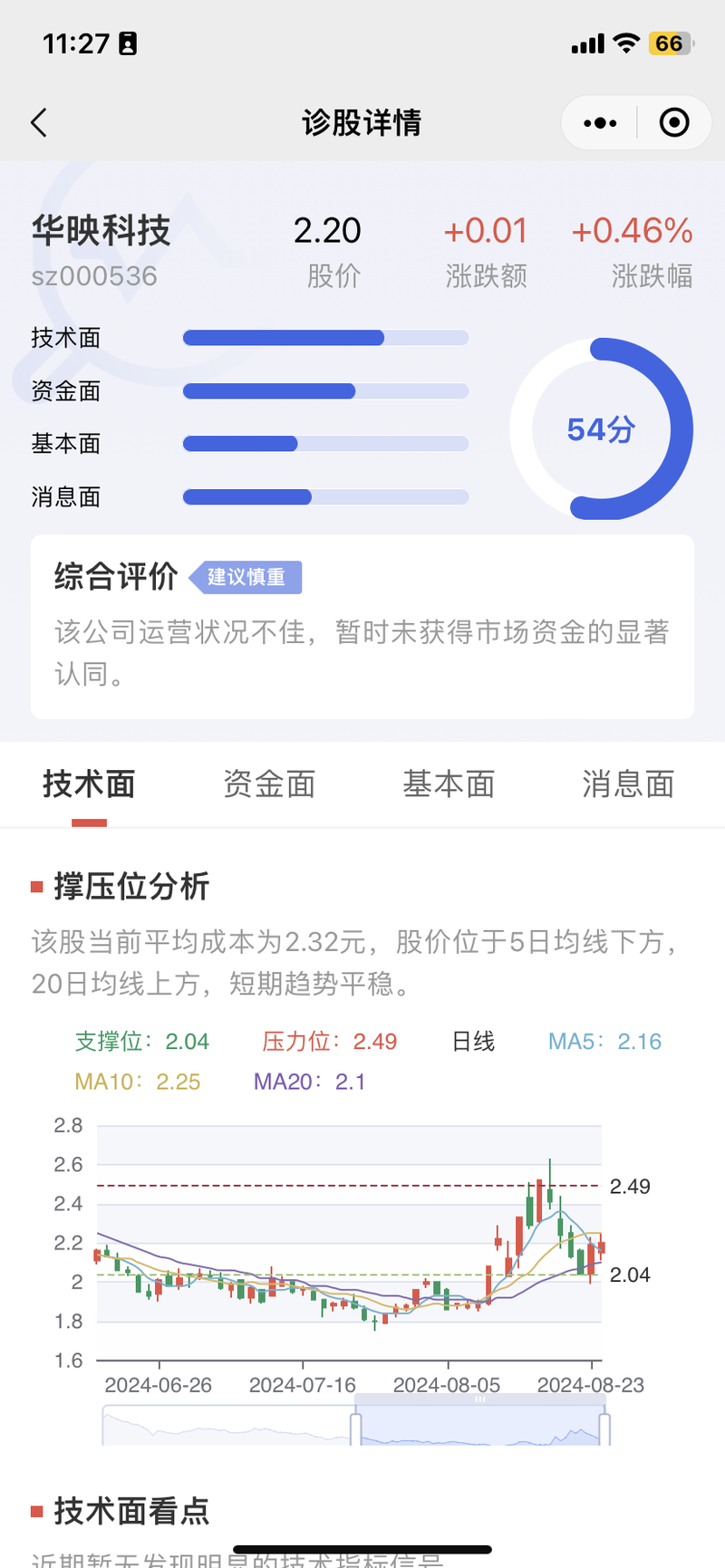This screenshot has width=725, height=1568.
Task: Go back using the top-left arrow
Action: (39, 122)
